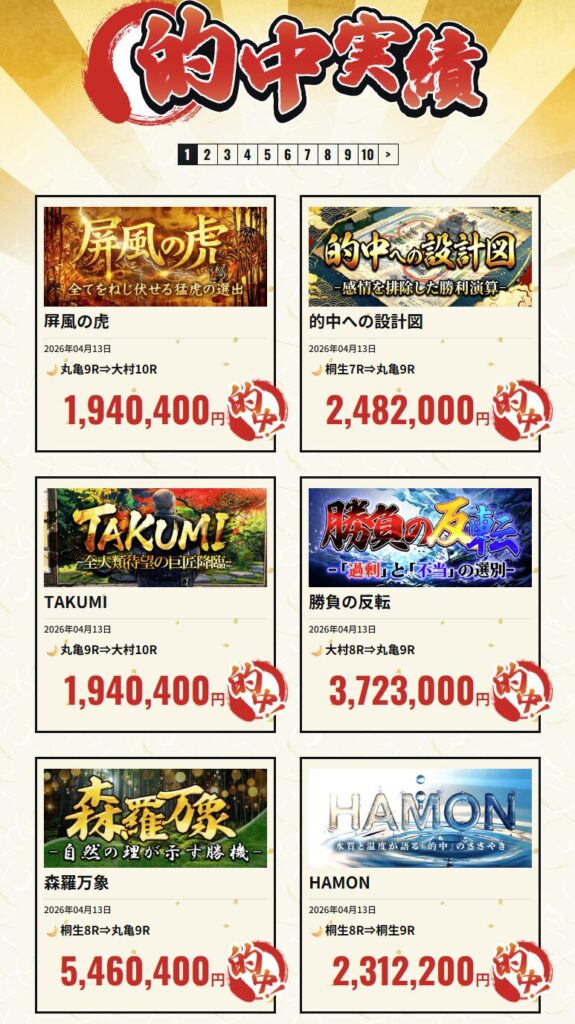Select page 7
575x1024 pixels.
[307, 155]
